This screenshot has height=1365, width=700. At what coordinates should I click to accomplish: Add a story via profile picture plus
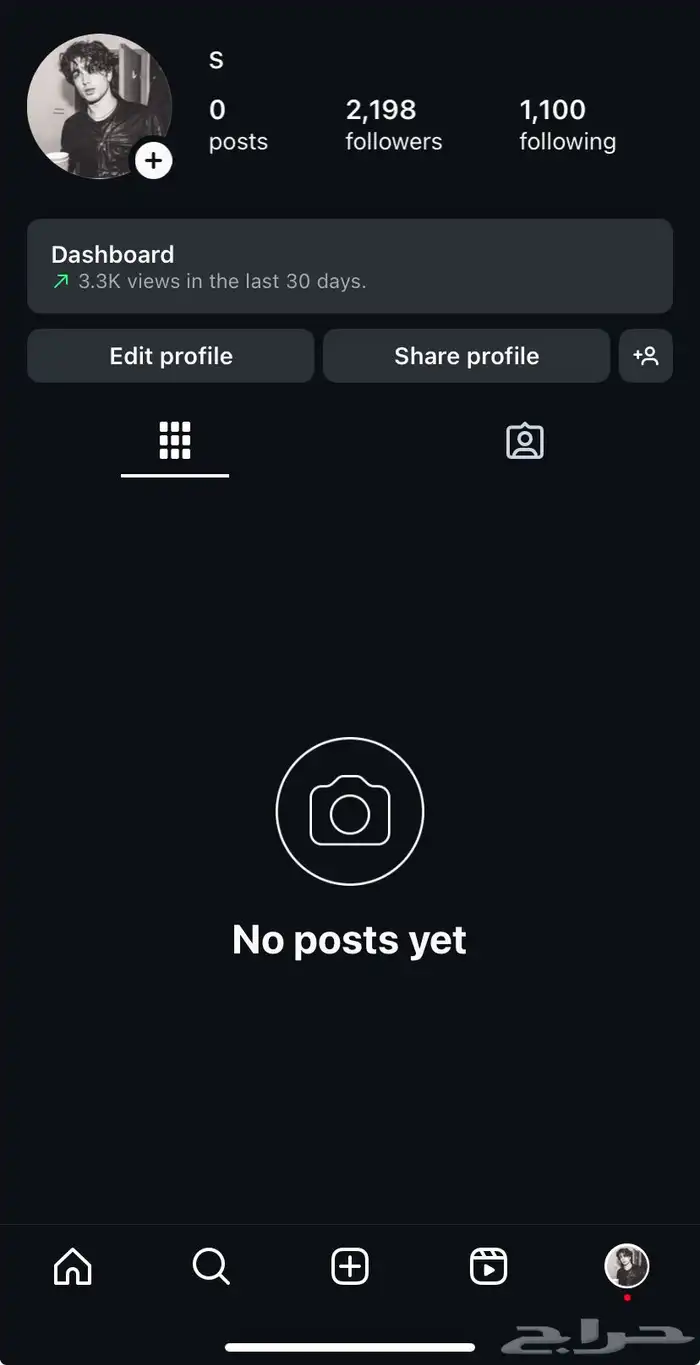click(x=154, y=160)
